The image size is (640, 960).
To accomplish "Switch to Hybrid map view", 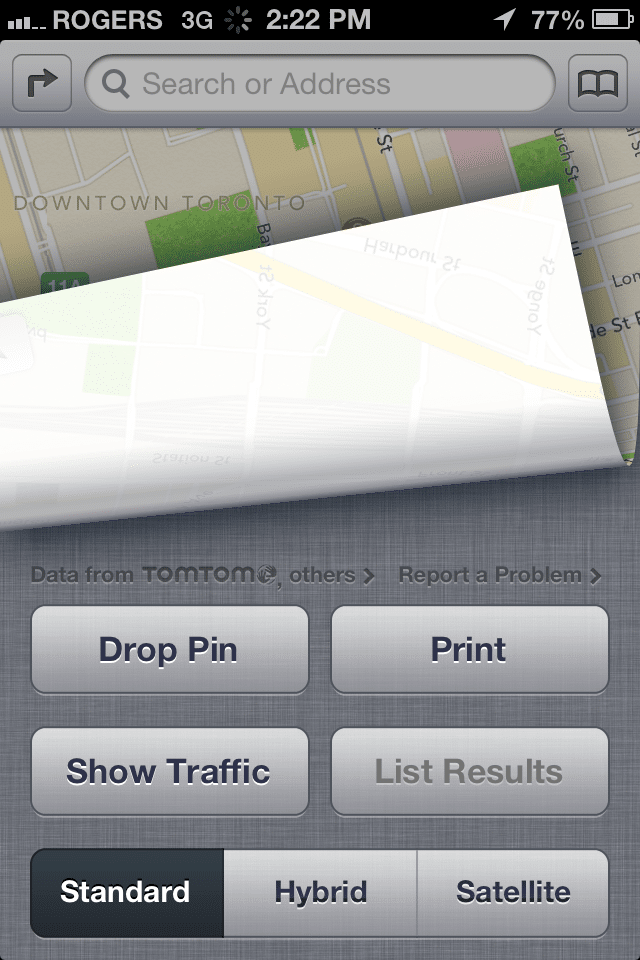I will 320,892.
